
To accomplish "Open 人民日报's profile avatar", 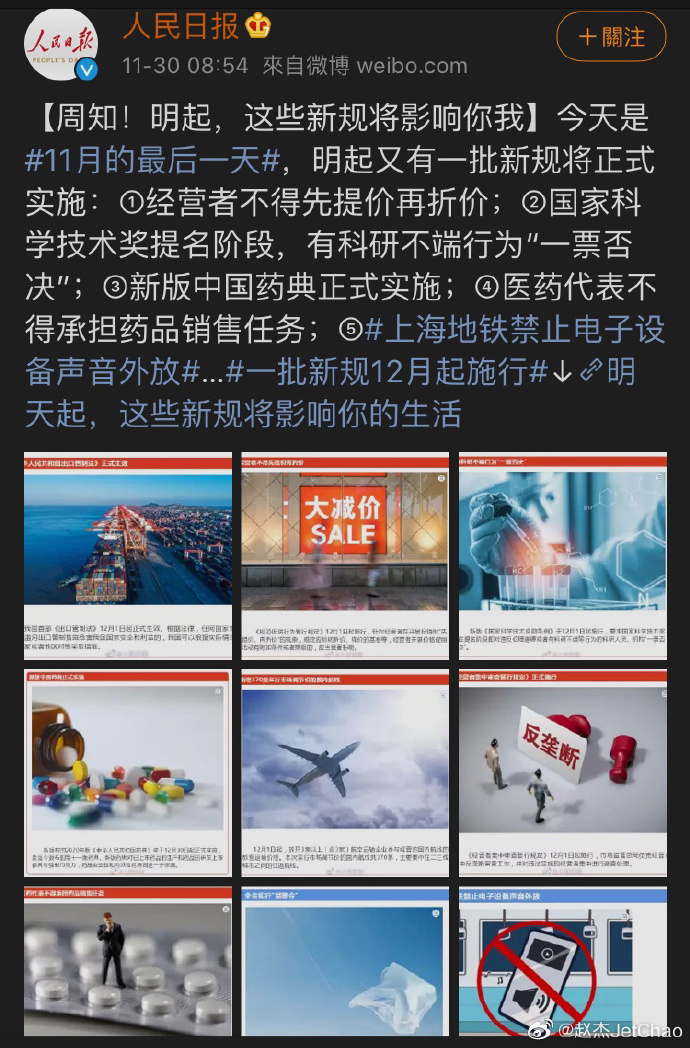I will click(x=62, y=45).
